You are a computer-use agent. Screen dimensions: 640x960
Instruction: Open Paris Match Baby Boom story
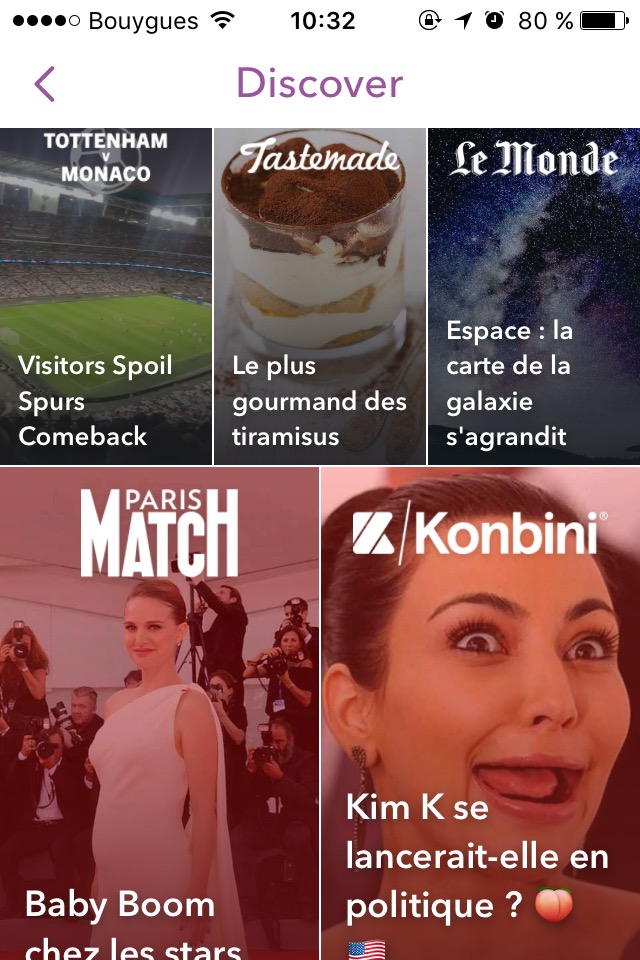[159, 713]
